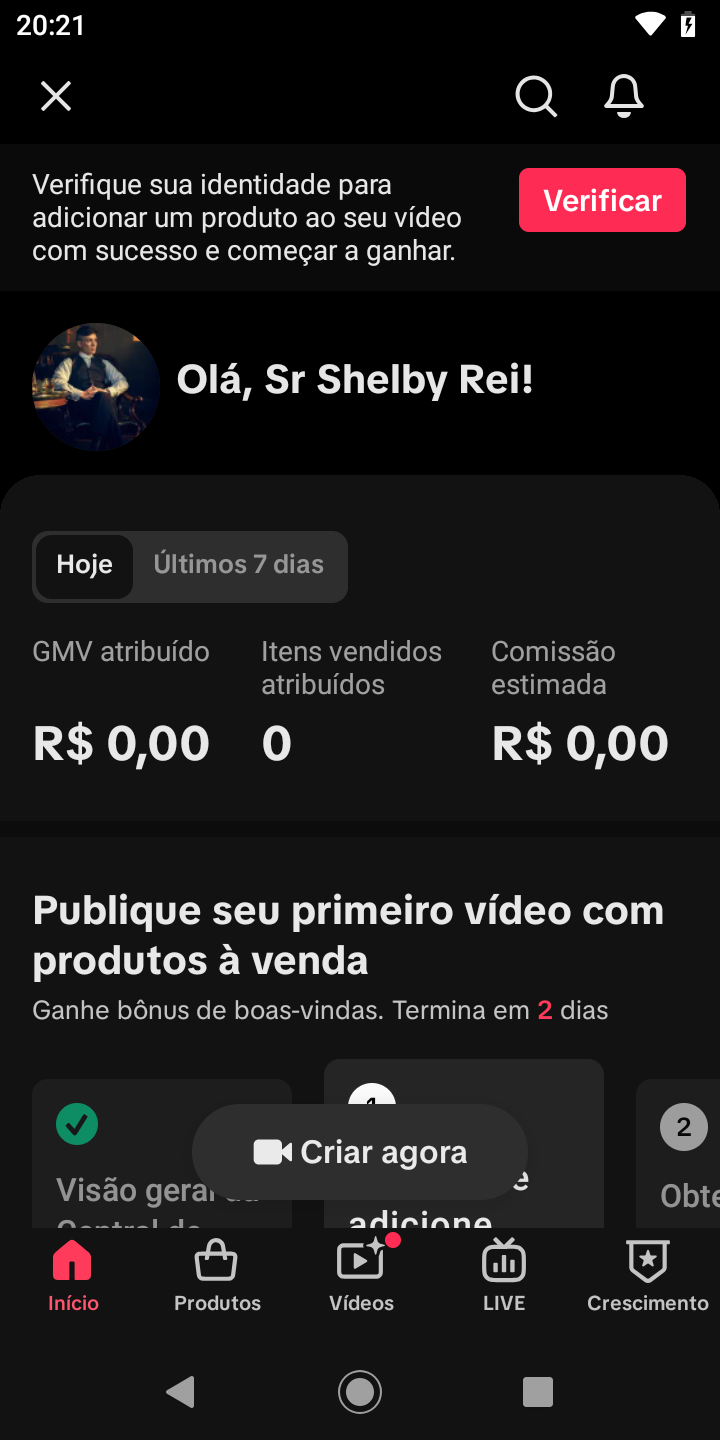This screenshot has height=1440, width=720.
Task: Go to the system home screen
Action: click(x=360, y=1392)
